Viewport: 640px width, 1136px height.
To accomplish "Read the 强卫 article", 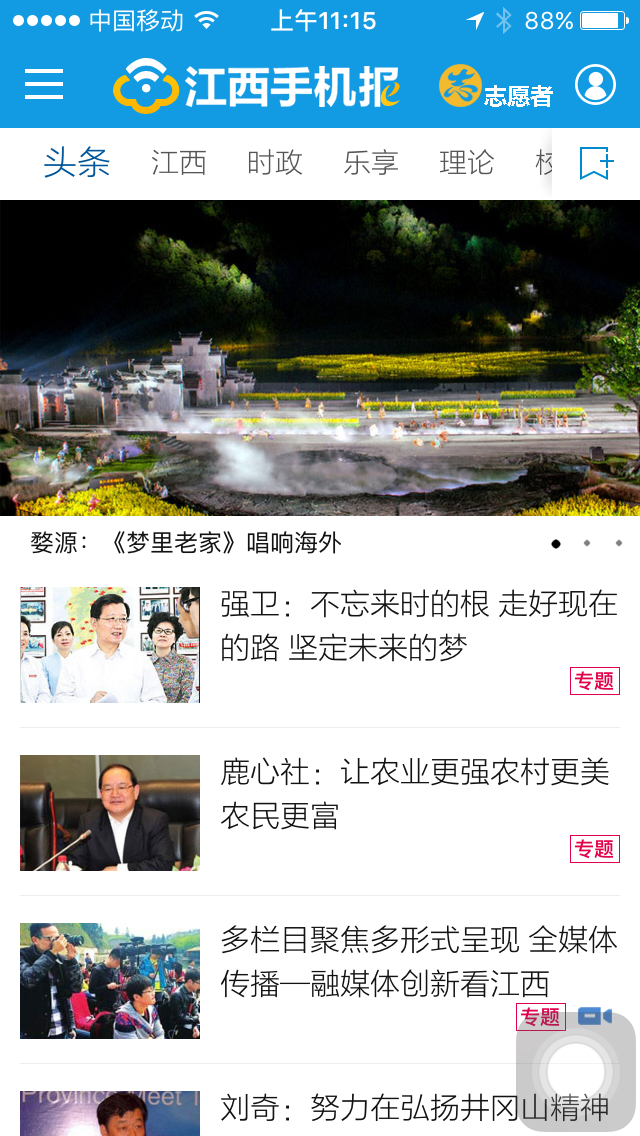I will (x=418, y=626).
